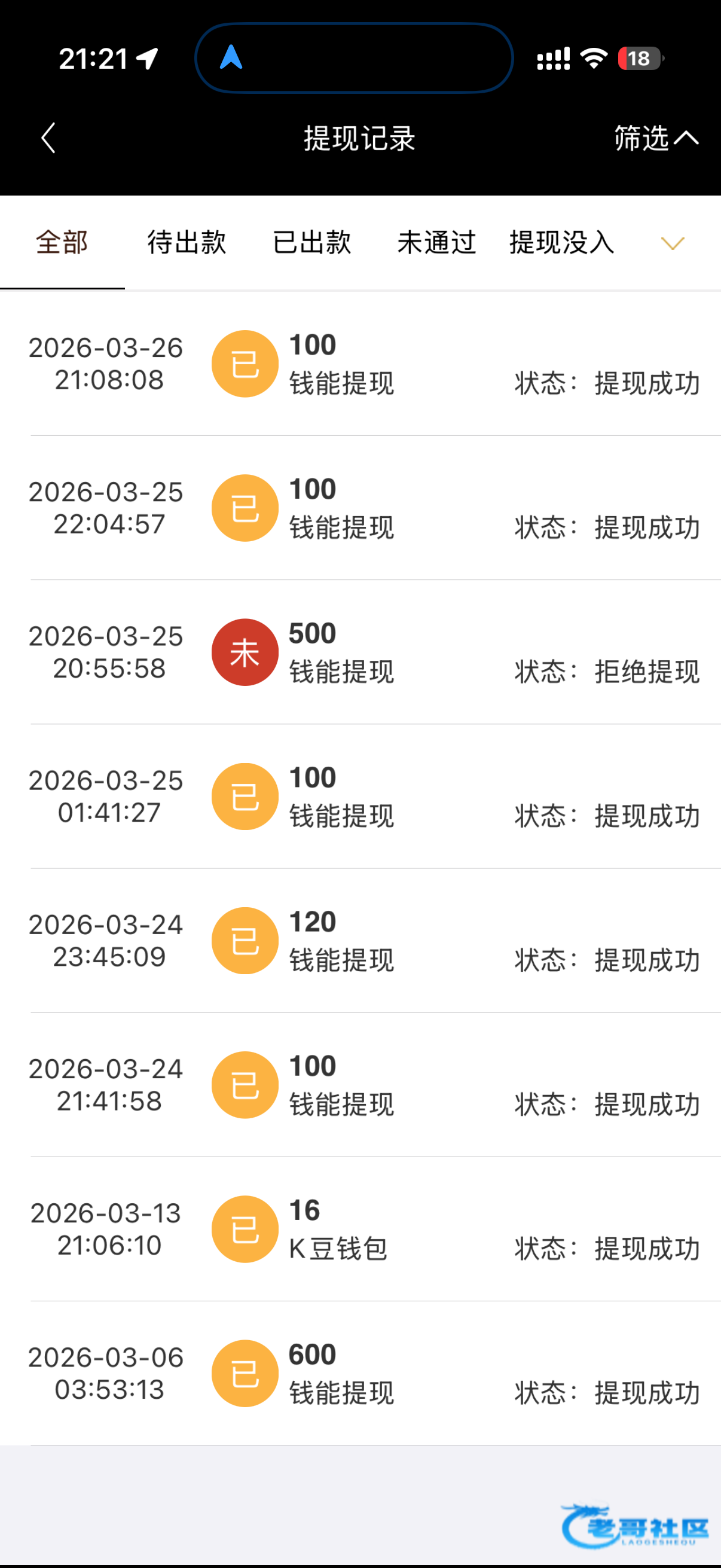Viewport: 721px width, 1568px height.
Task: Go back from 提现记录 page
Action: 48,138
